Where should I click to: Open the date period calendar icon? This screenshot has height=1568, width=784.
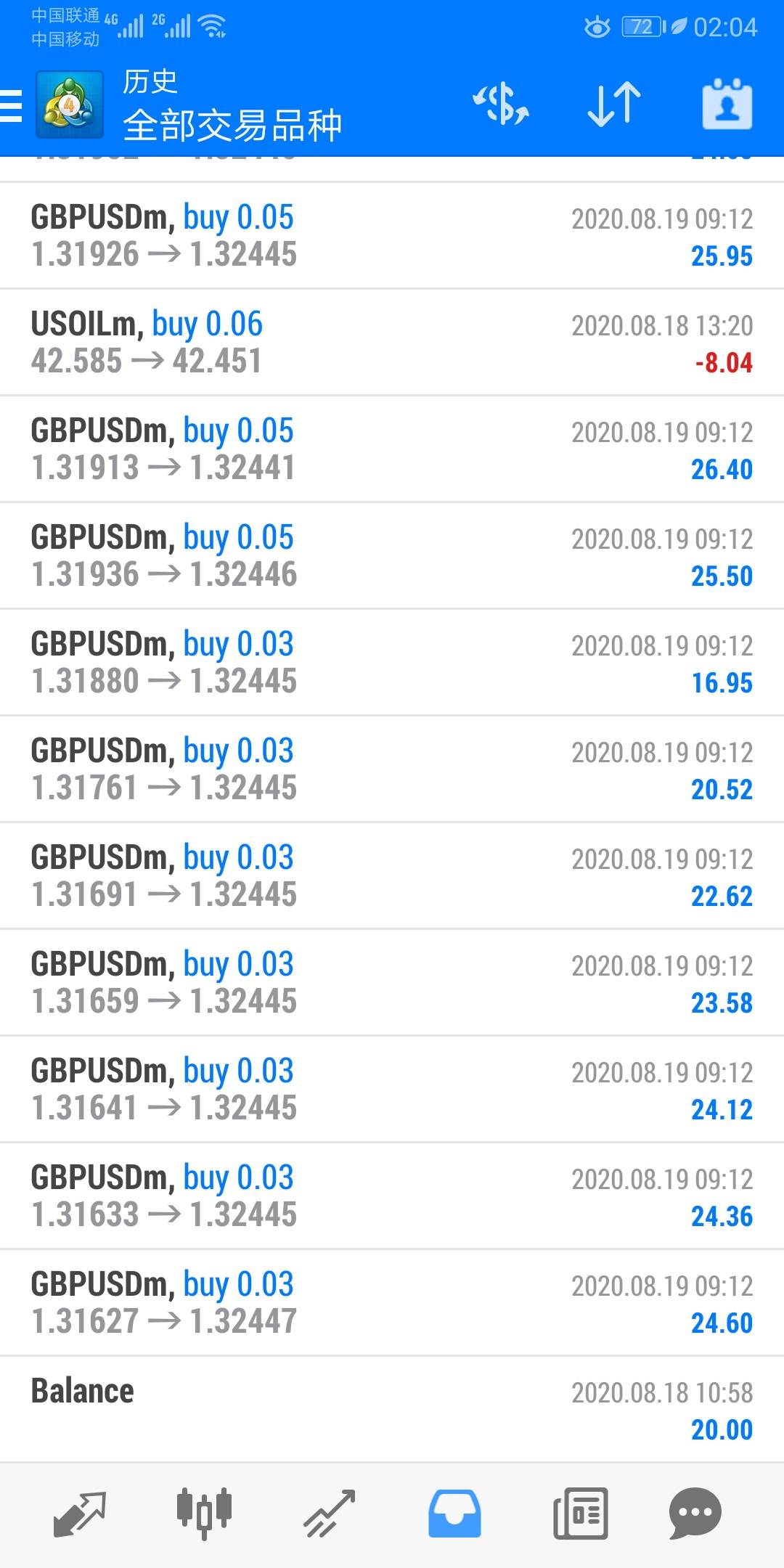727,105
